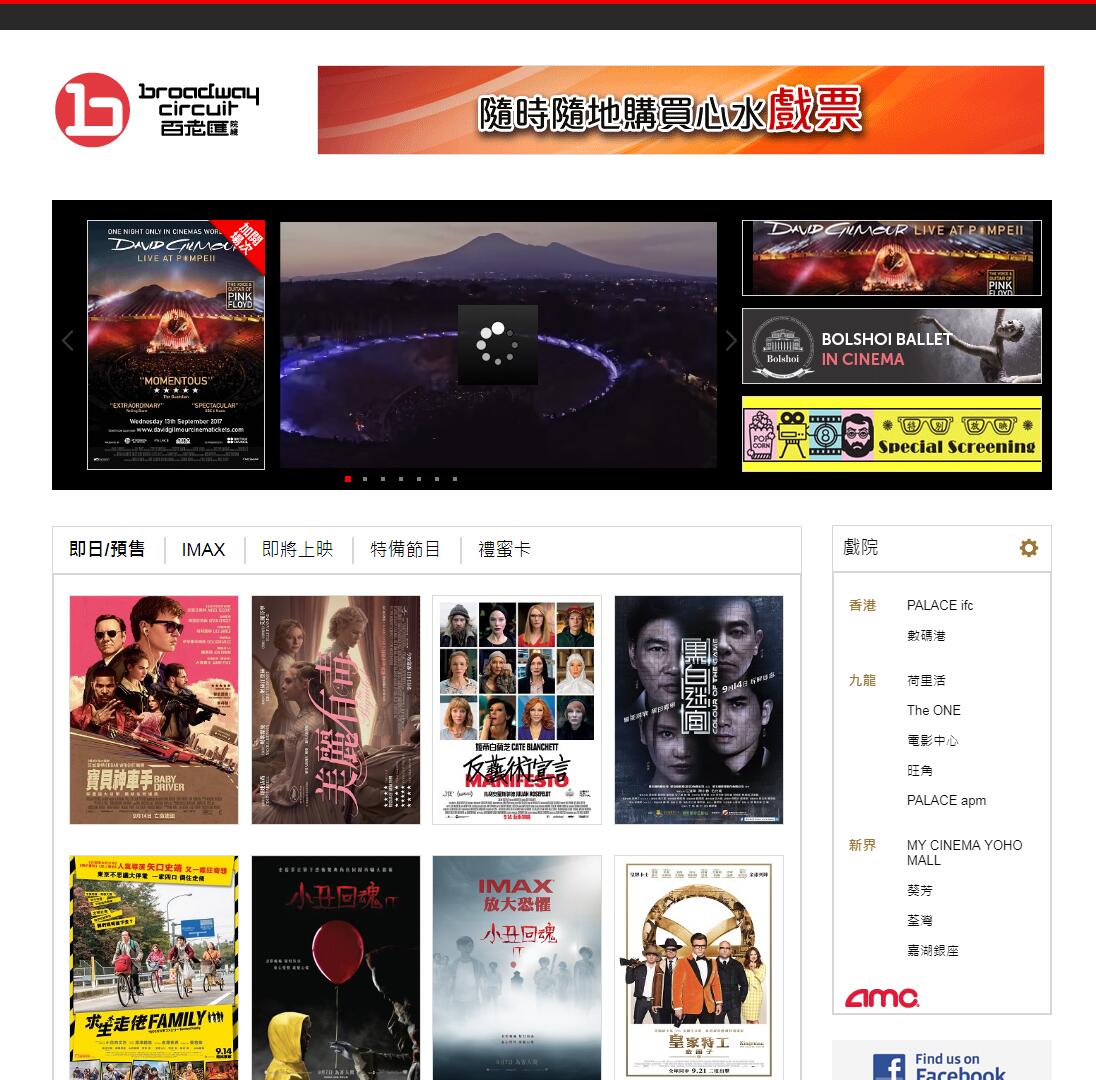Viewport: 1096px width, 1080px height.
Task: Open the IMAX 小丑回魂 movie poster
Action: click(x=517, y=967)
